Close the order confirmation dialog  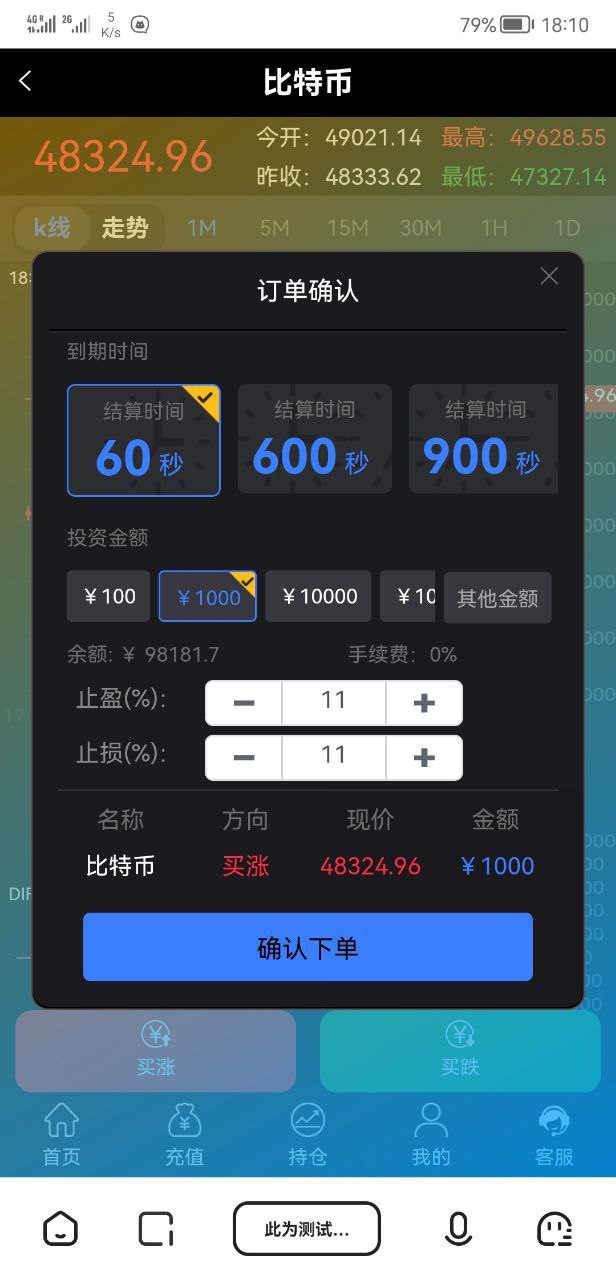pos(549,276)
